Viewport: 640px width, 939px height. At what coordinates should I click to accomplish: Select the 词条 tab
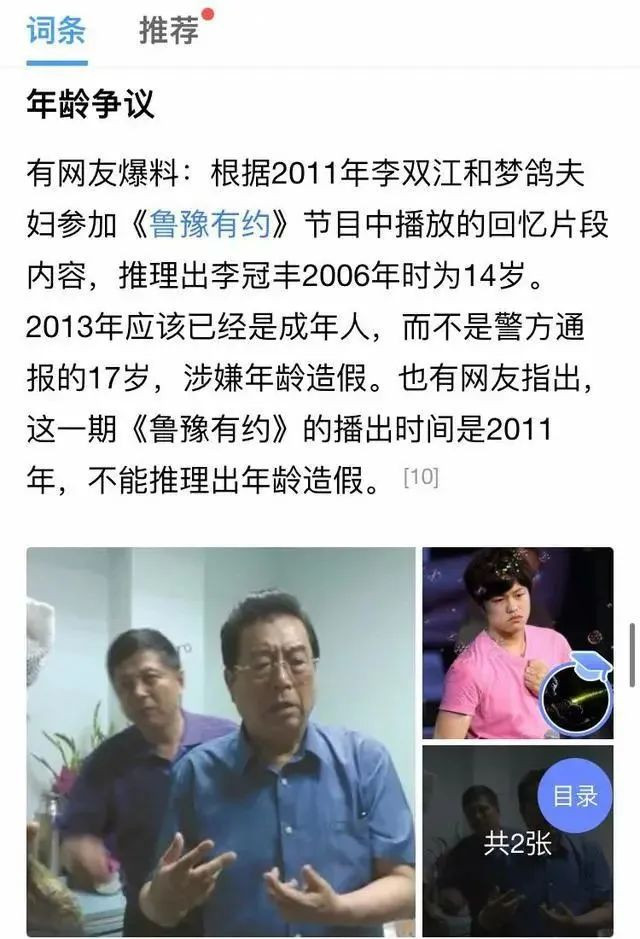pos(56,30)
